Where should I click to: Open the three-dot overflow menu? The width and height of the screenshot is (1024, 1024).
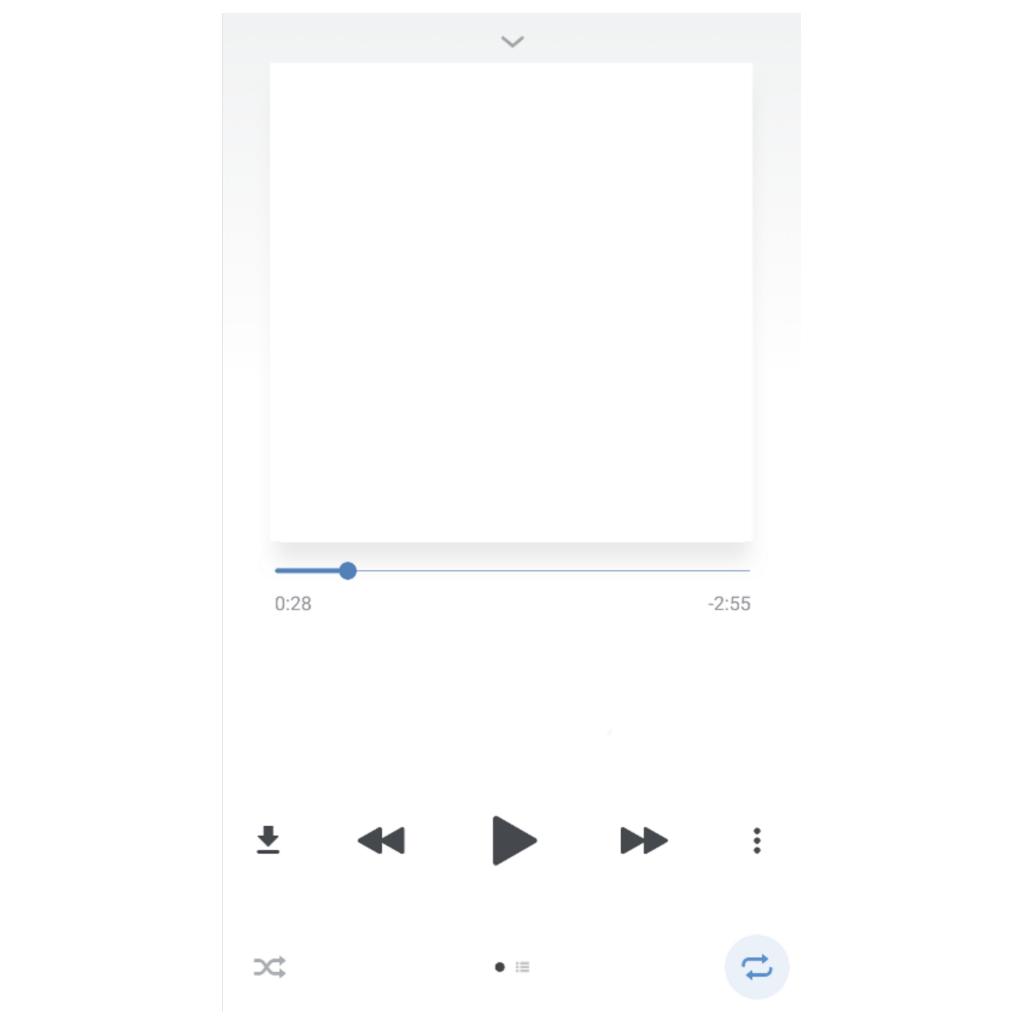(x=757, y=840)
